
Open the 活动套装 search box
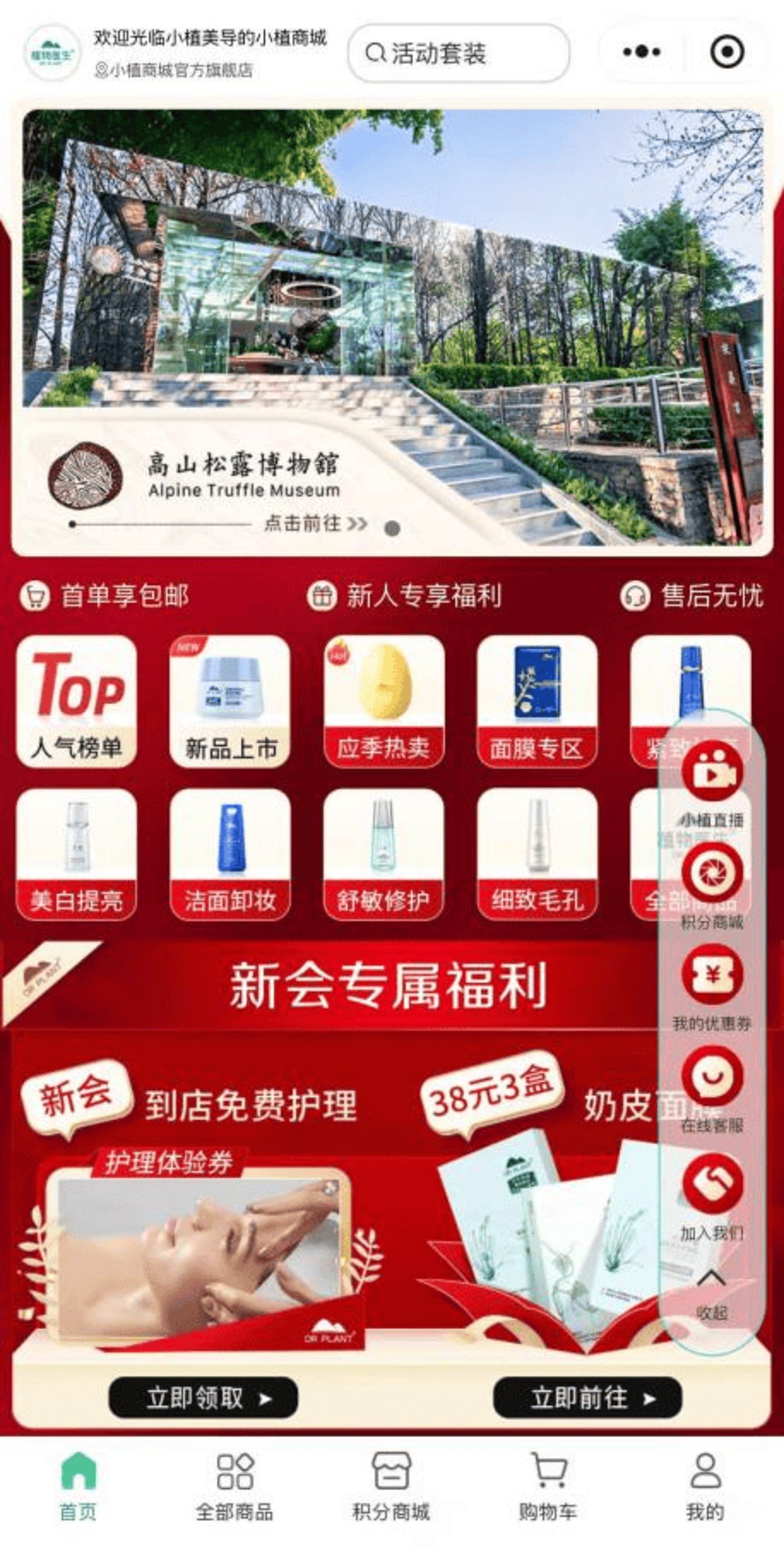458,53
